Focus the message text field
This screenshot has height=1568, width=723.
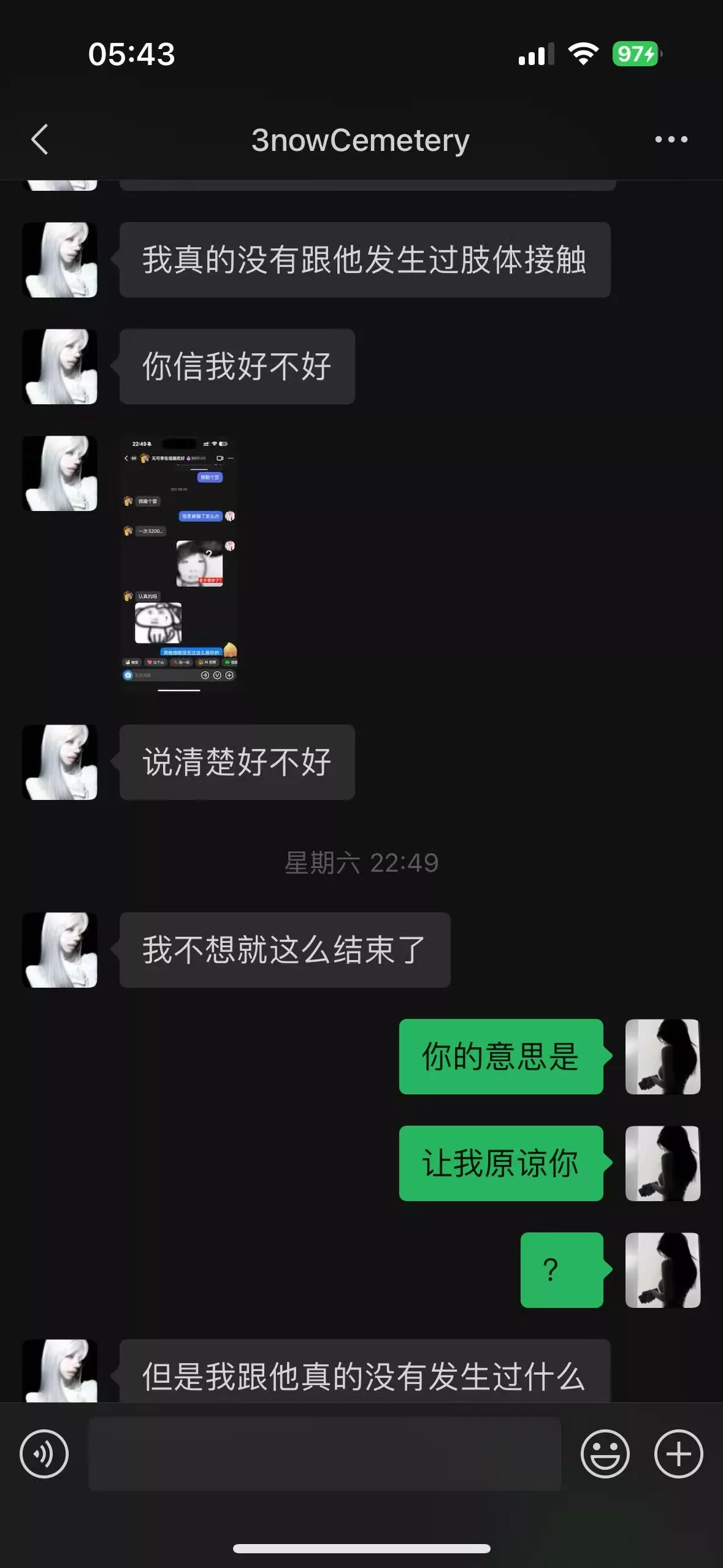coord(324,1454)
